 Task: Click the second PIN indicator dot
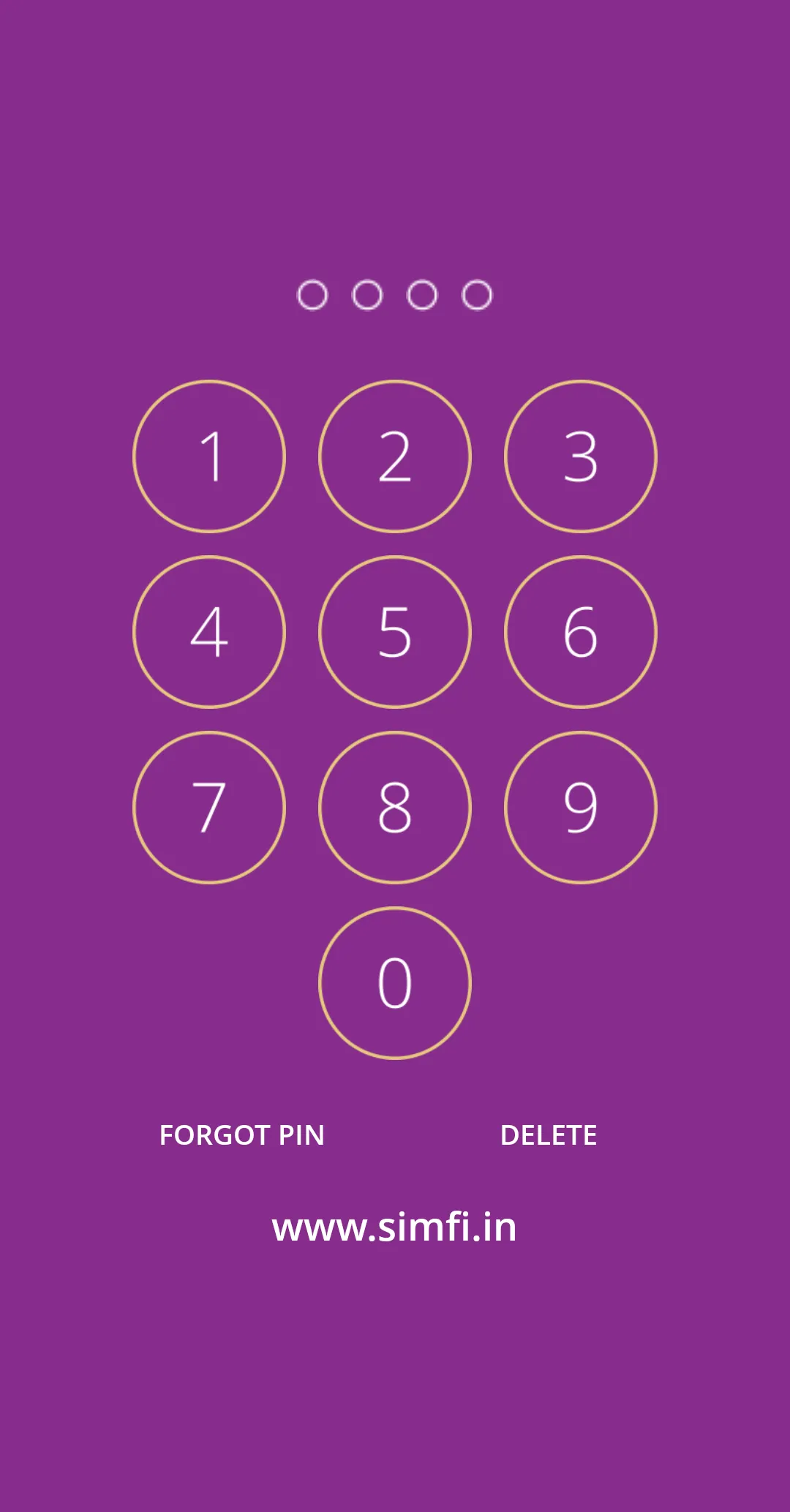tap(369, 293)
